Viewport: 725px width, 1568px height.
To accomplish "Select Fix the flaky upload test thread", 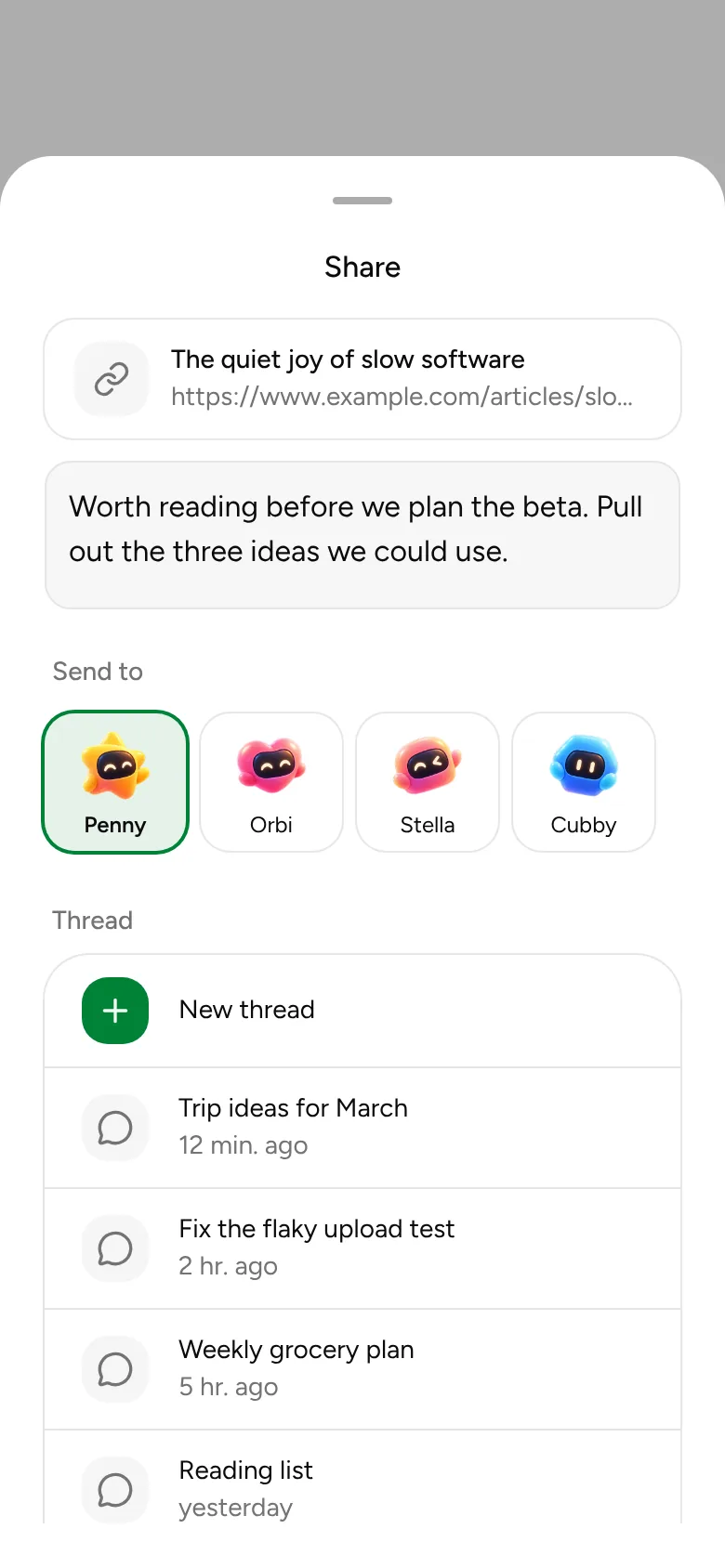I will pos(362,1248).
